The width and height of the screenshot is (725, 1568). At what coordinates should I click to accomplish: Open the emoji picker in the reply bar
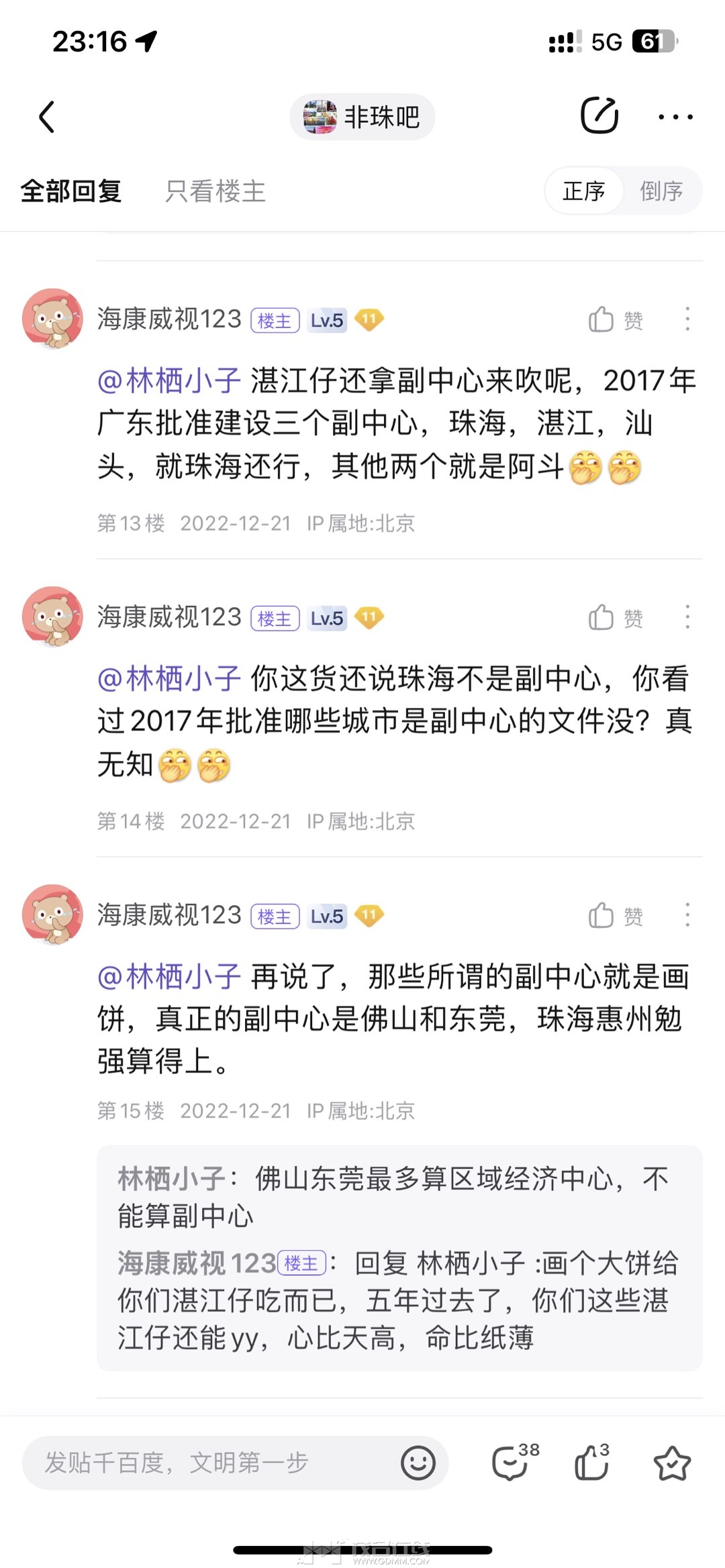click(418, 1463)
